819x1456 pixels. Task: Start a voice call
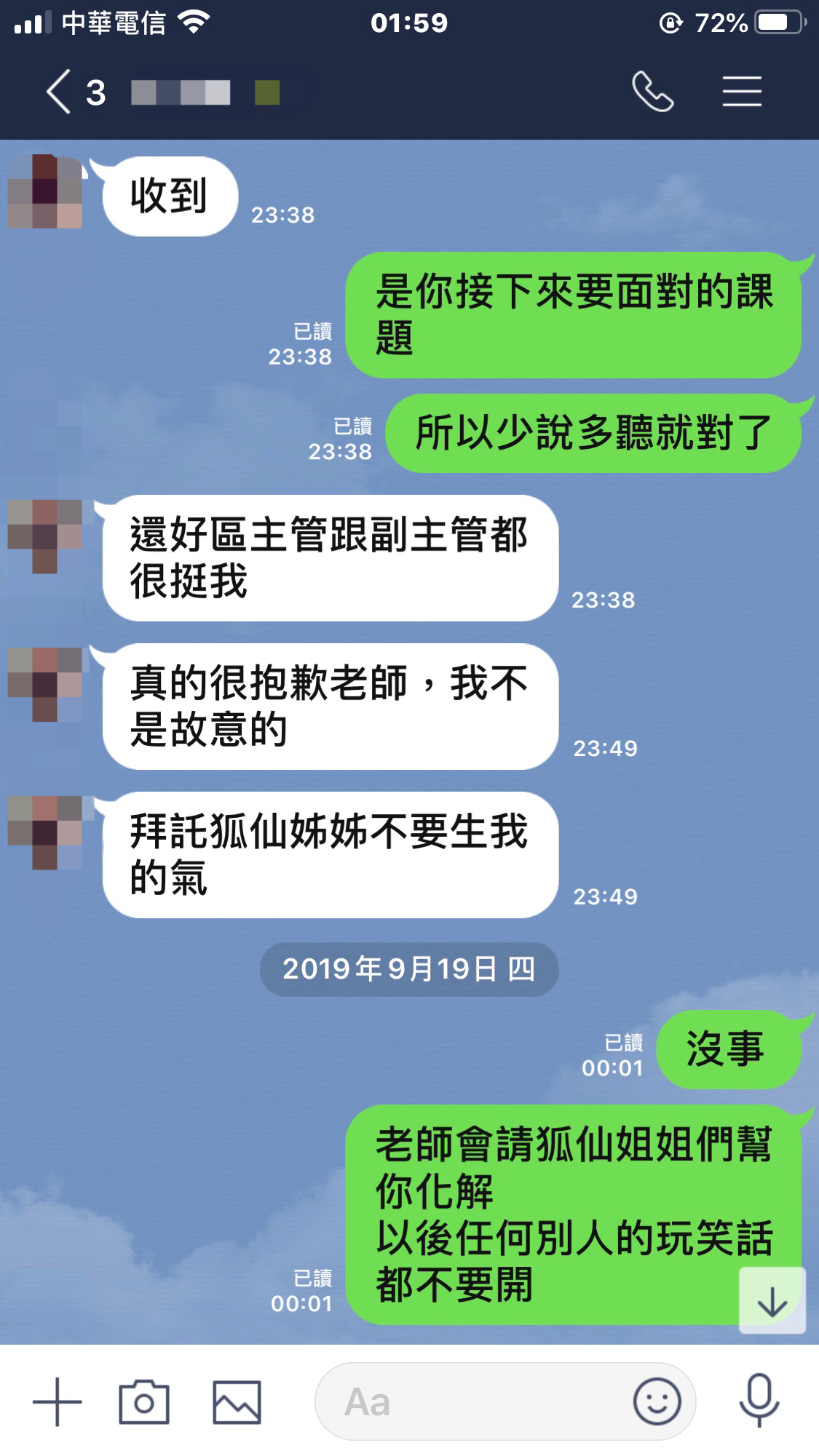tap(652, 92)
